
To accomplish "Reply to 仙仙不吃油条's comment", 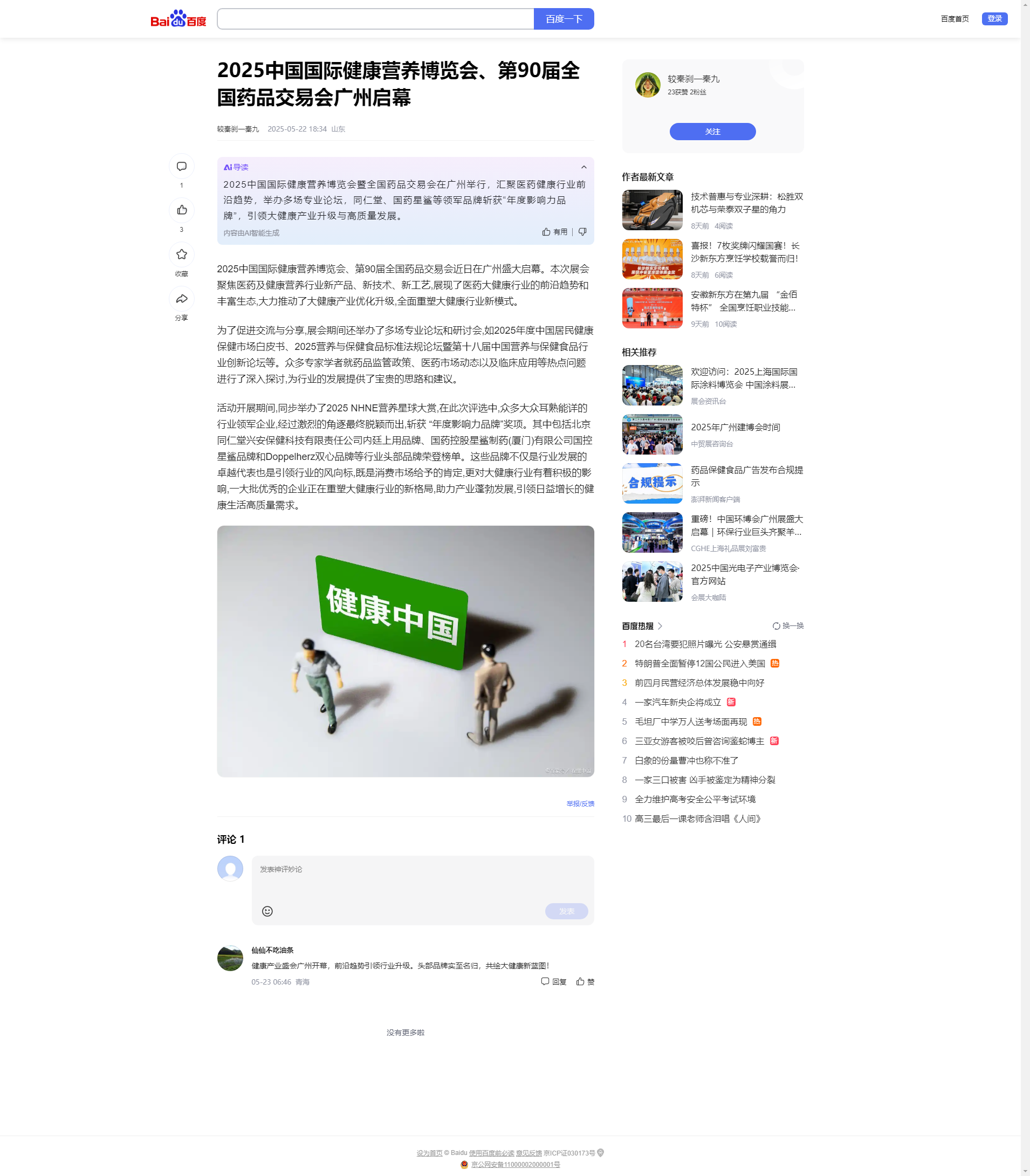I will point(553,982).
